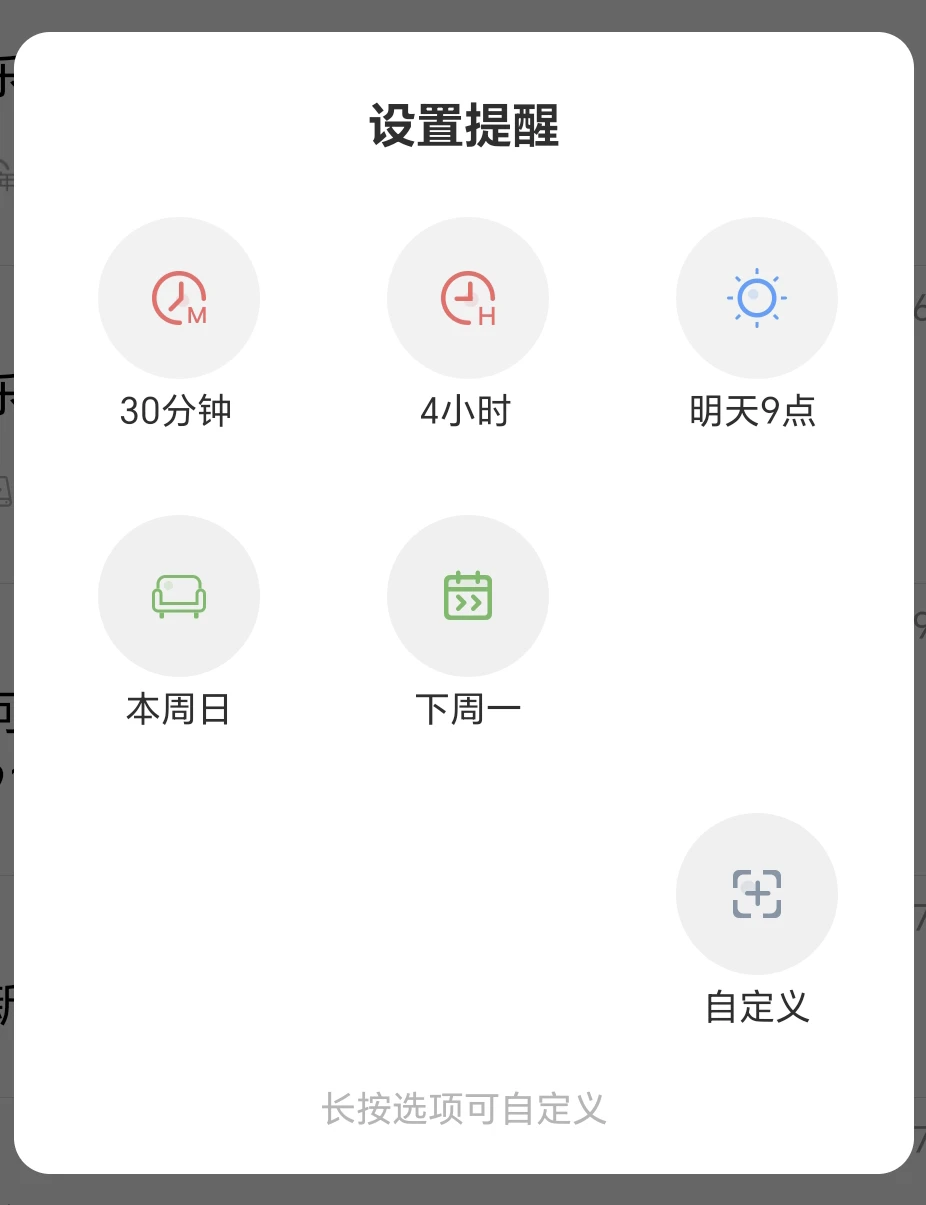926x1205 pixels.
Task: Select the 下周一 text below calendar
Action: [x=467, y=707]
